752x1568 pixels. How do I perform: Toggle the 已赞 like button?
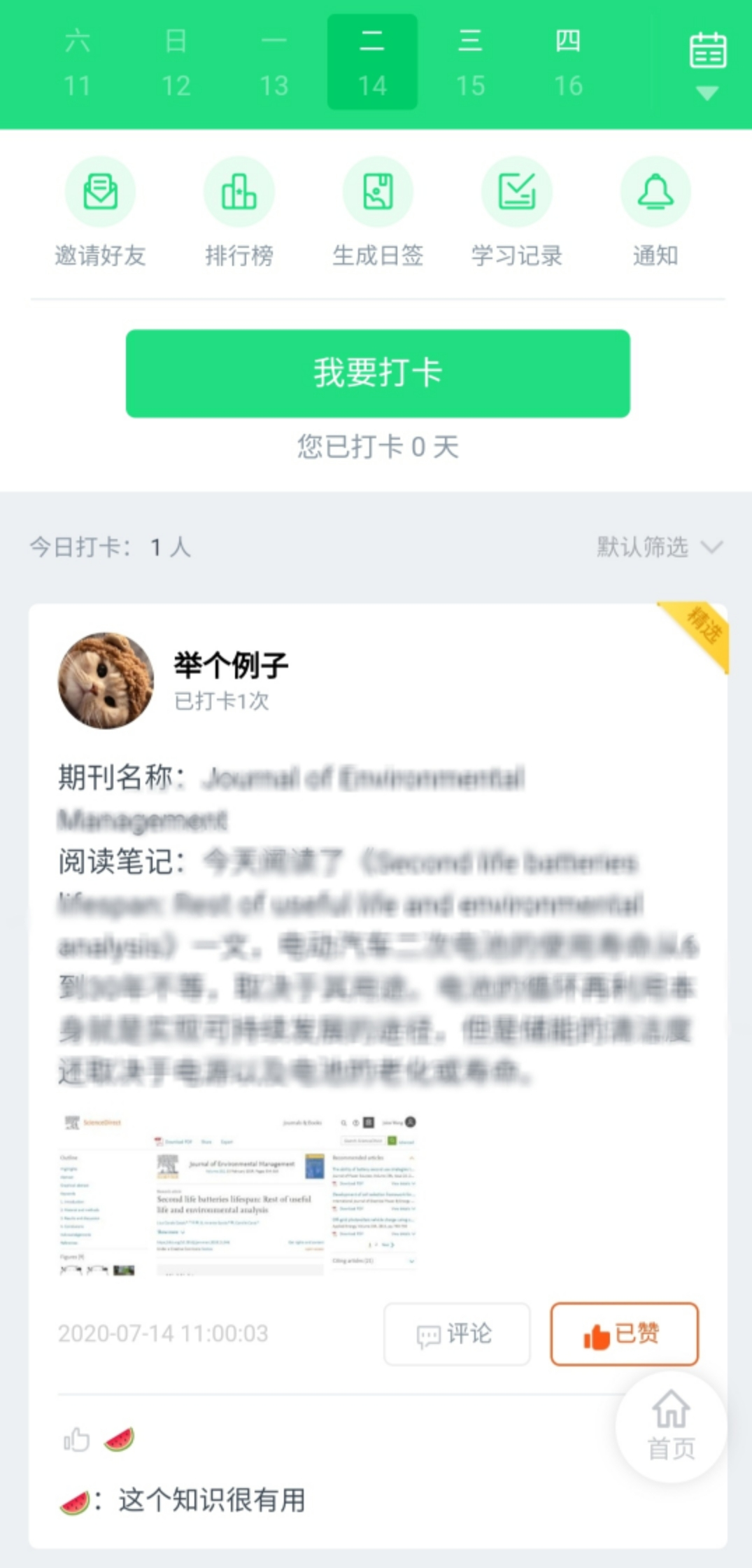tap(624, 1334)
